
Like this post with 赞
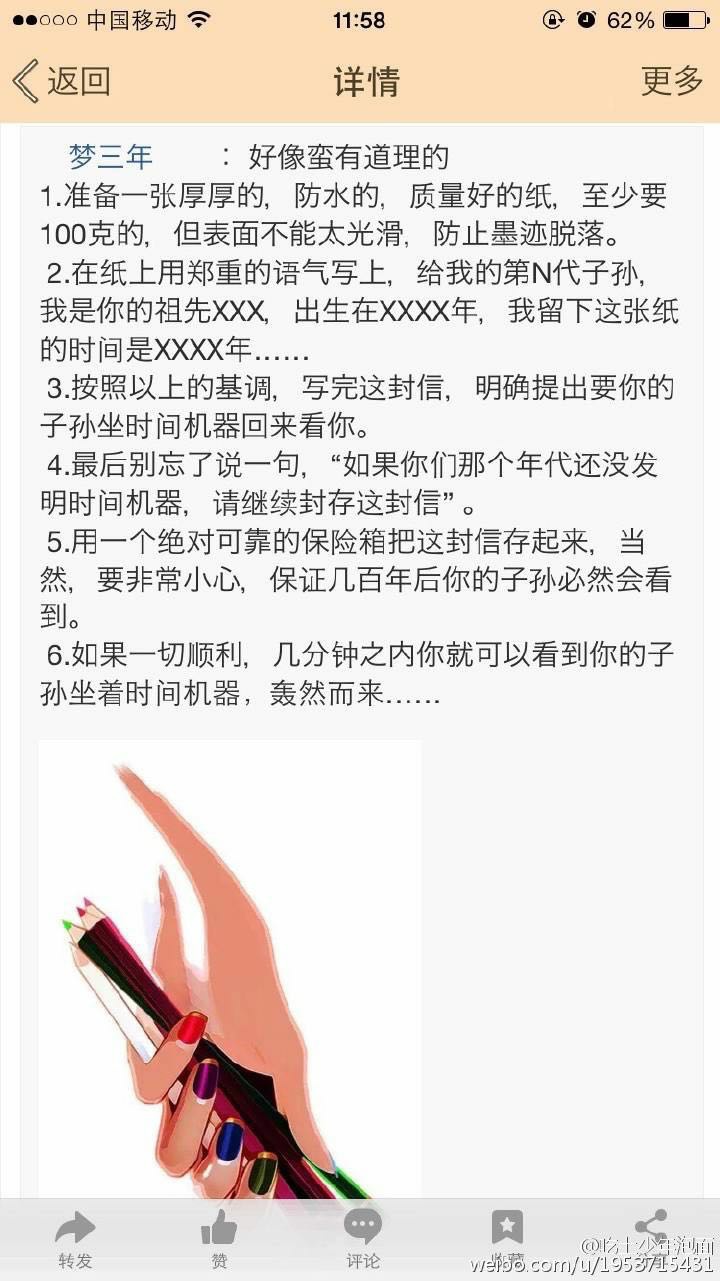219,1238
